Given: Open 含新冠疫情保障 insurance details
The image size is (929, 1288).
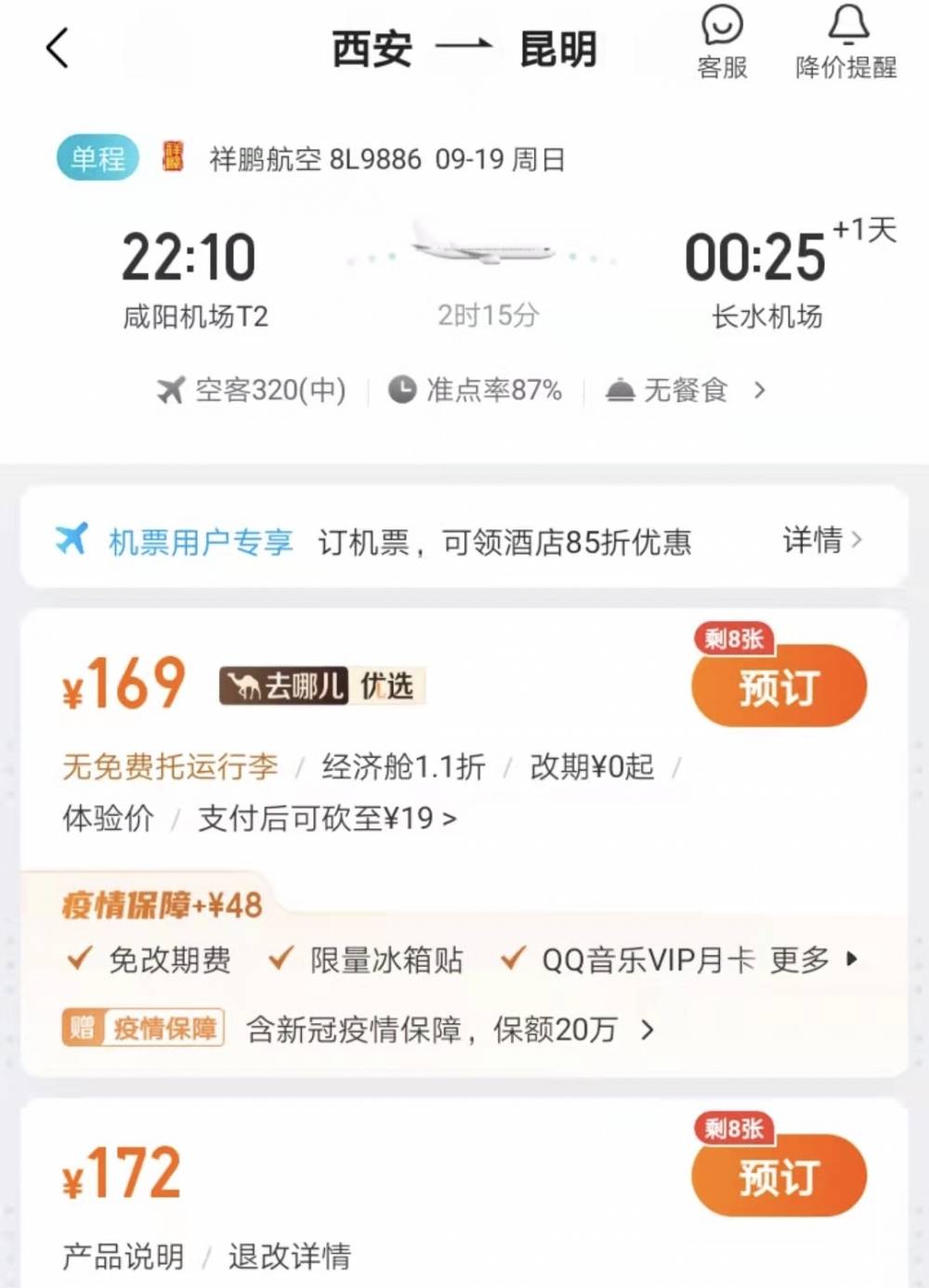Looking at the screenshot, I should [x=427, y=1029].
